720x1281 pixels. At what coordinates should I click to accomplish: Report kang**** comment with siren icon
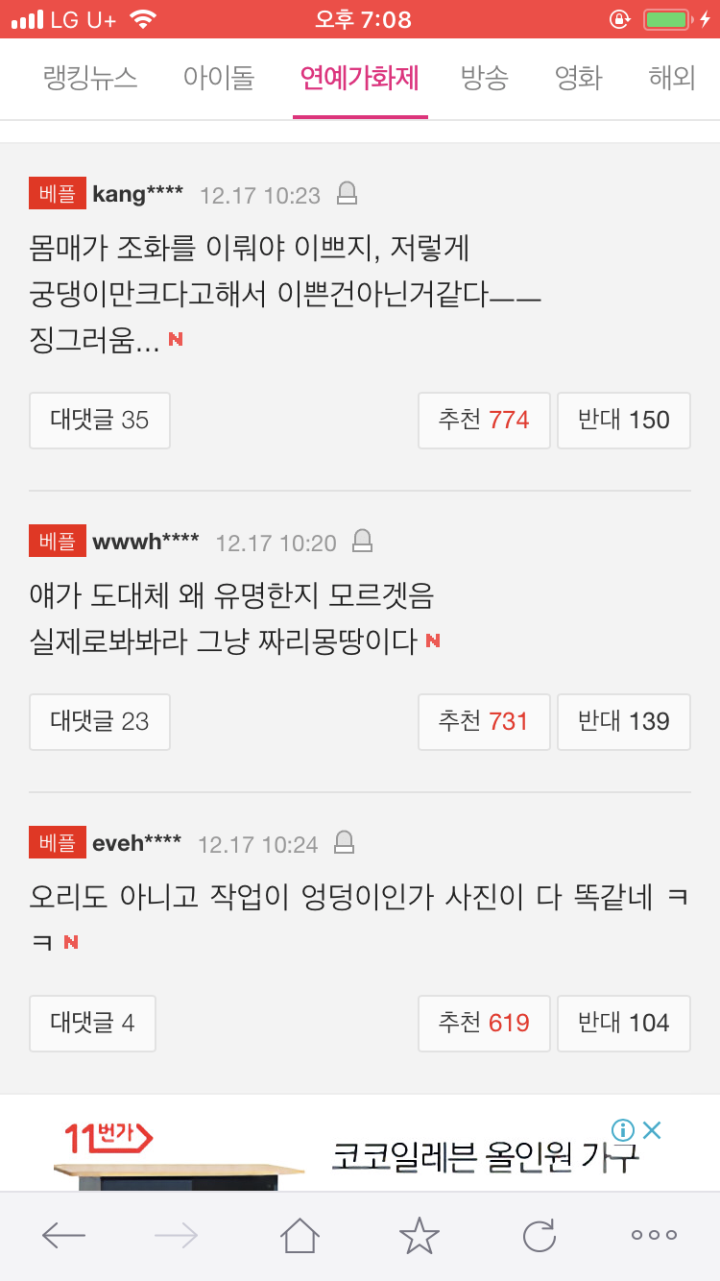point(347,194)
